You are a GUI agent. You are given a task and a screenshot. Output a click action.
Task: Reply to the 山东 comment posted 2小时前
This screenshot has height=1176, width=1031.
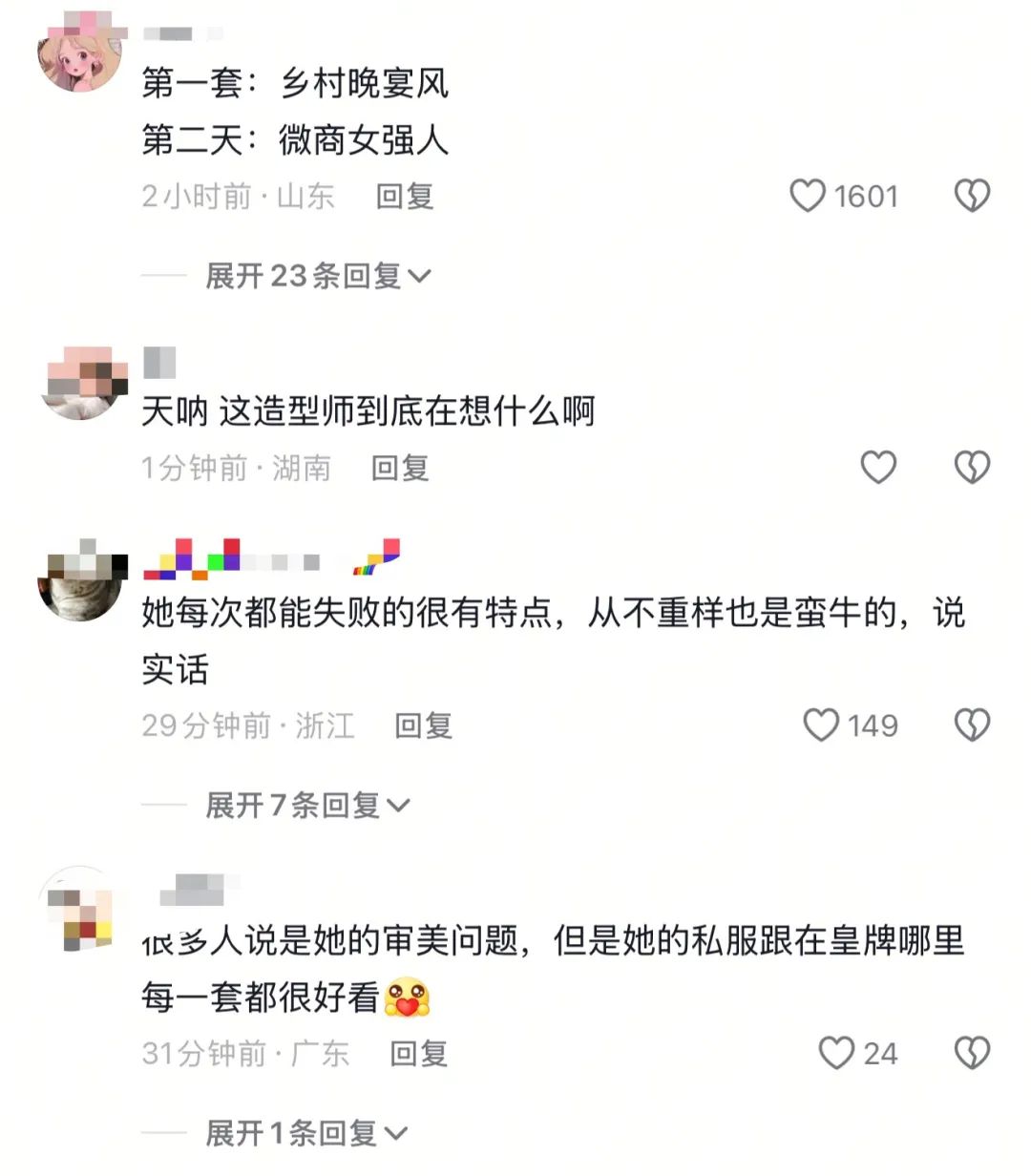(x=404, y=197)
